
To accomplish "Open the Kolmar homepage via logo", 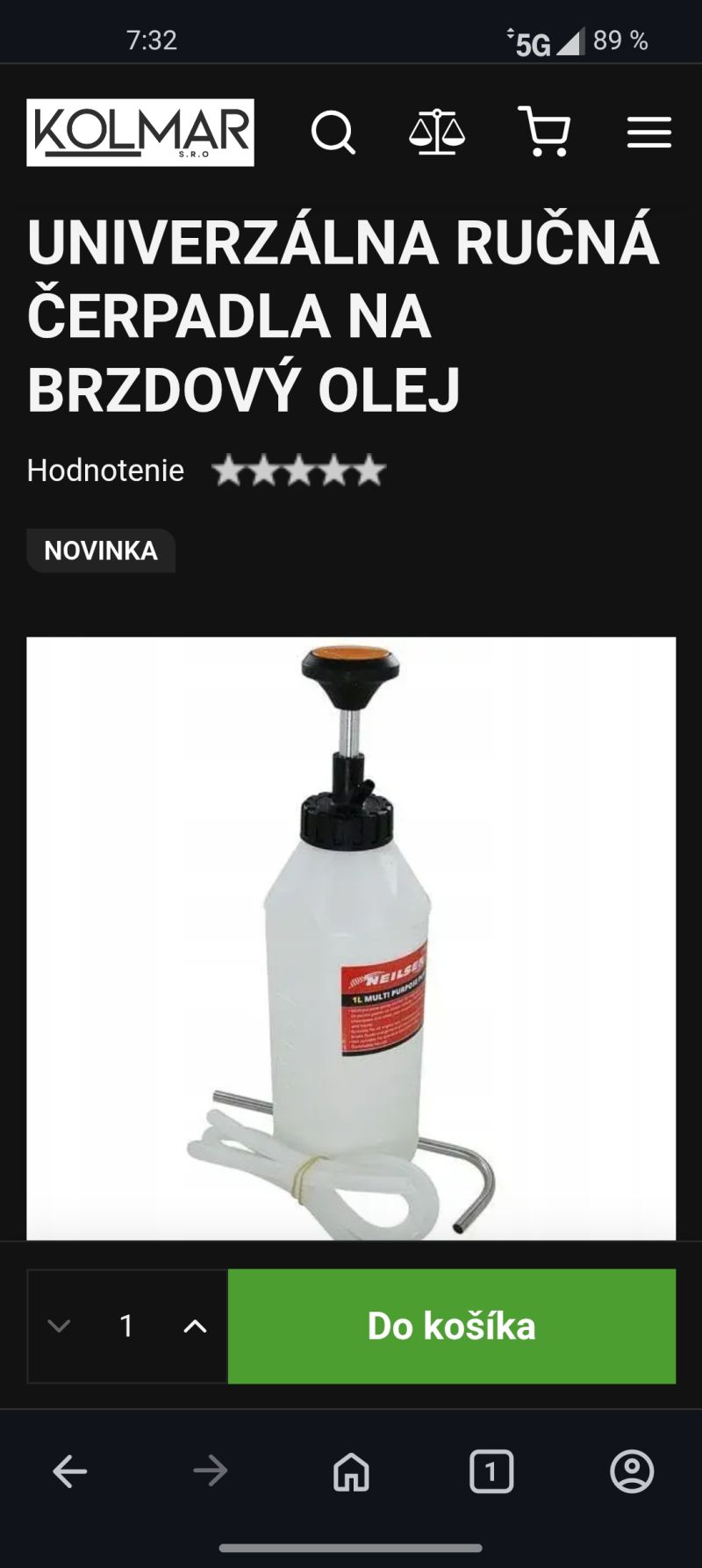I will pos(140,133).
